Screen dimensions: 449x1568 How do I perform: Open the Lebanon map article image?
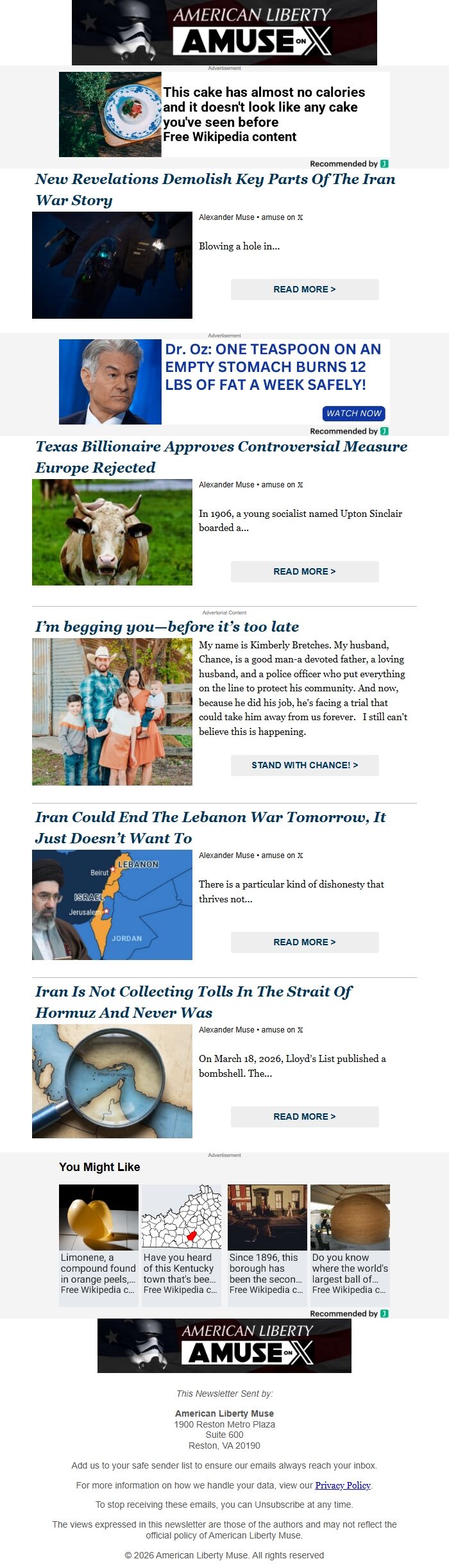[112, 904]
